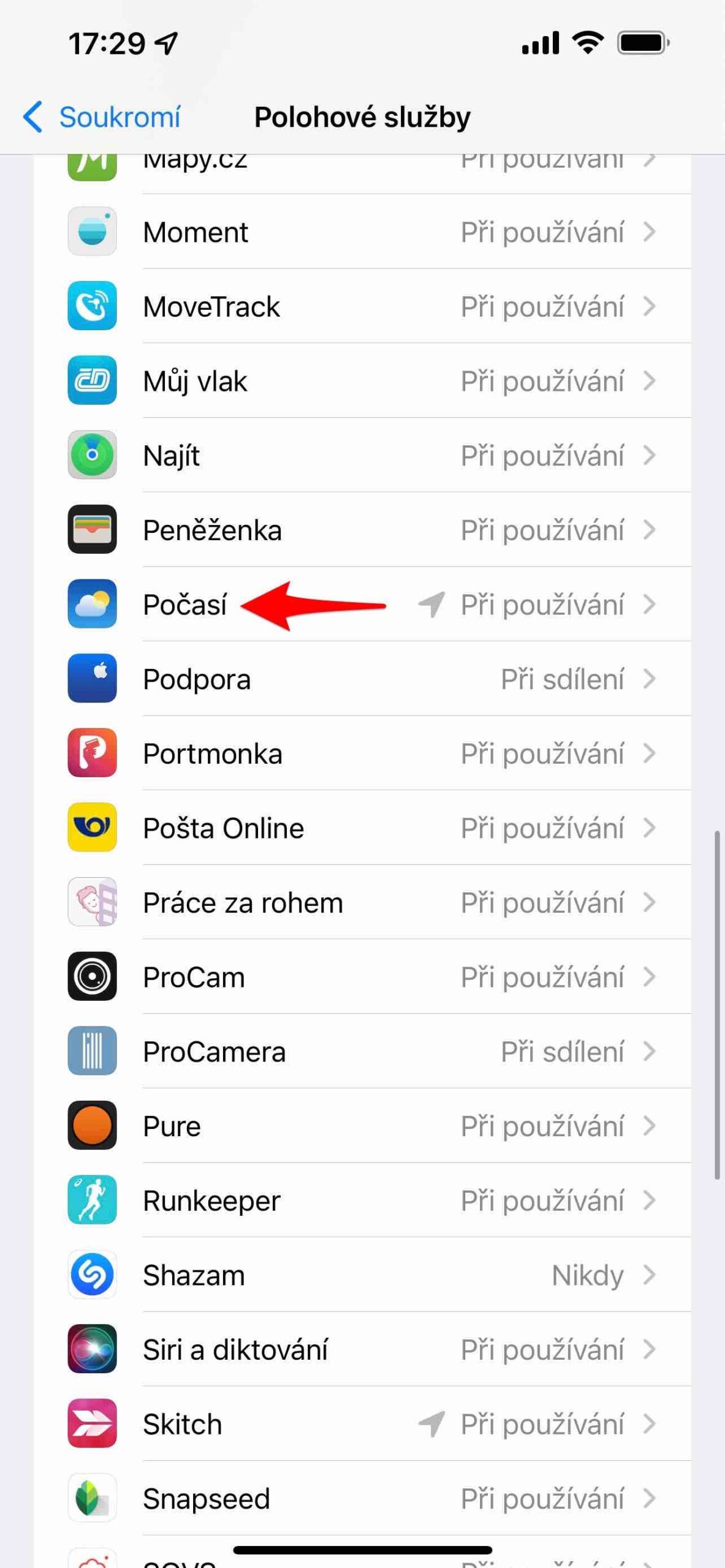Screen dimensions: 725x1568
Task: Expand Shazam settings with the chevron
Action: click(x=651, y=1275)
